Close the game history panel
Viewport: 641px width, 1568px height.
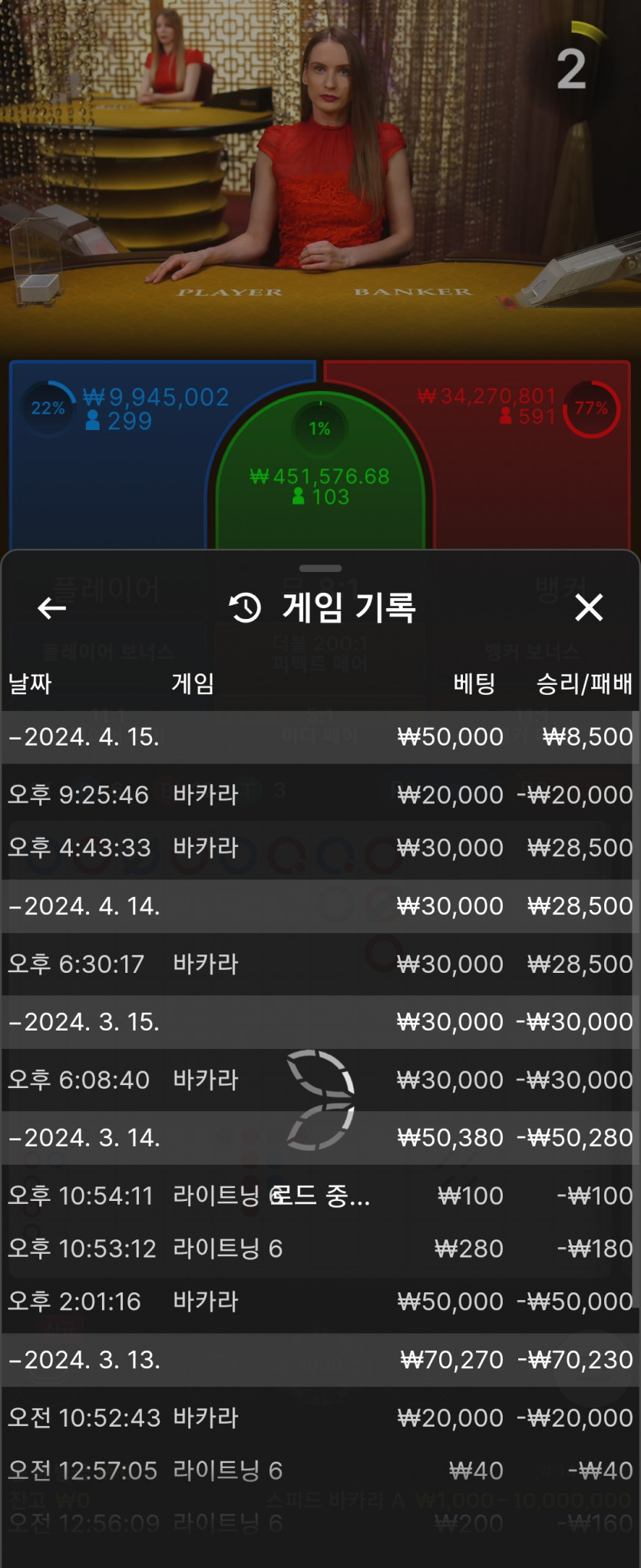tap(589, 607)
